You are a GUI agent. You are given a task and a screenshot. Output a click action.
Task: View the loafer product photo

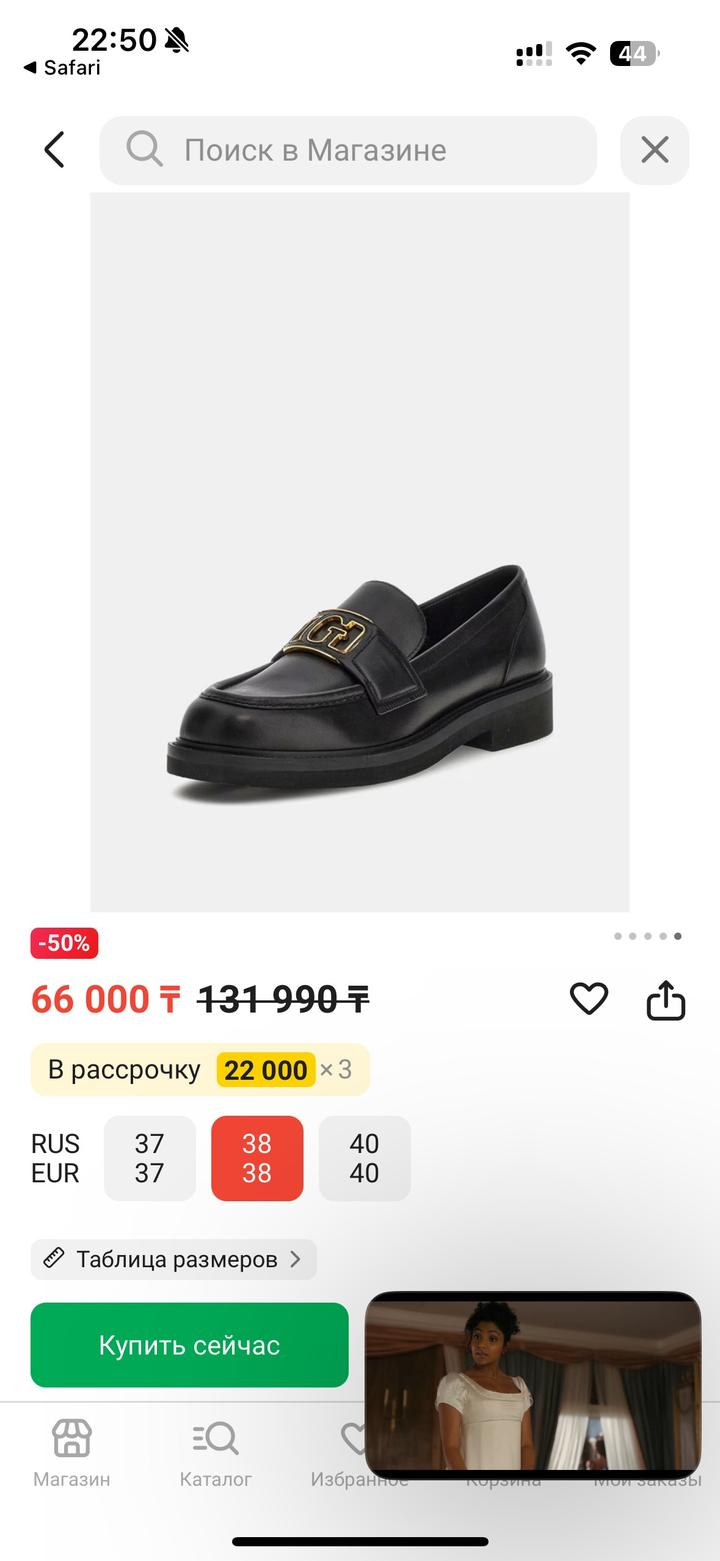[360, 552]
